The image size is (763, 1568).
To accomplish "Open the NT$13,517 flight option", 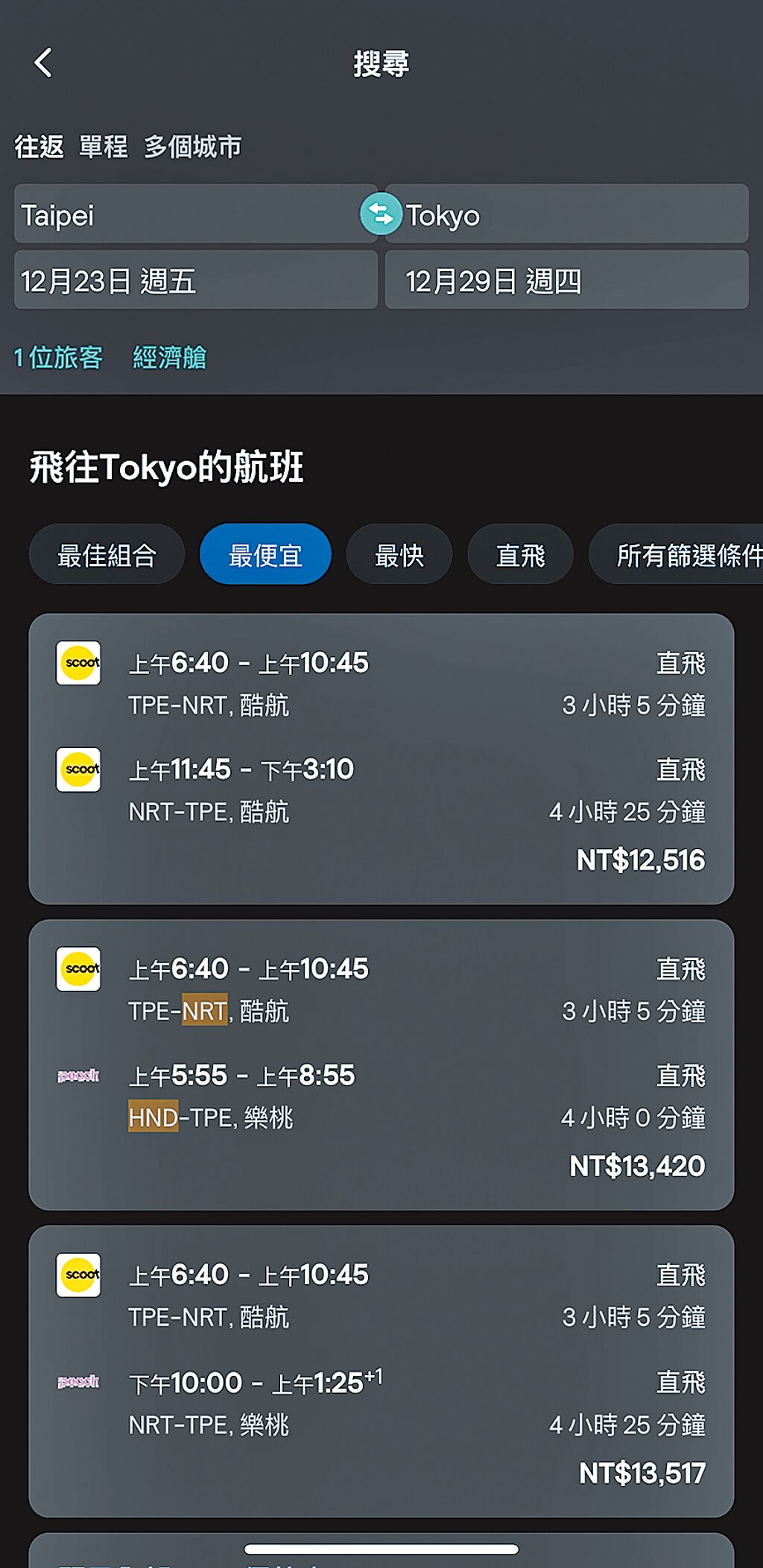I will click(381, 1371).
